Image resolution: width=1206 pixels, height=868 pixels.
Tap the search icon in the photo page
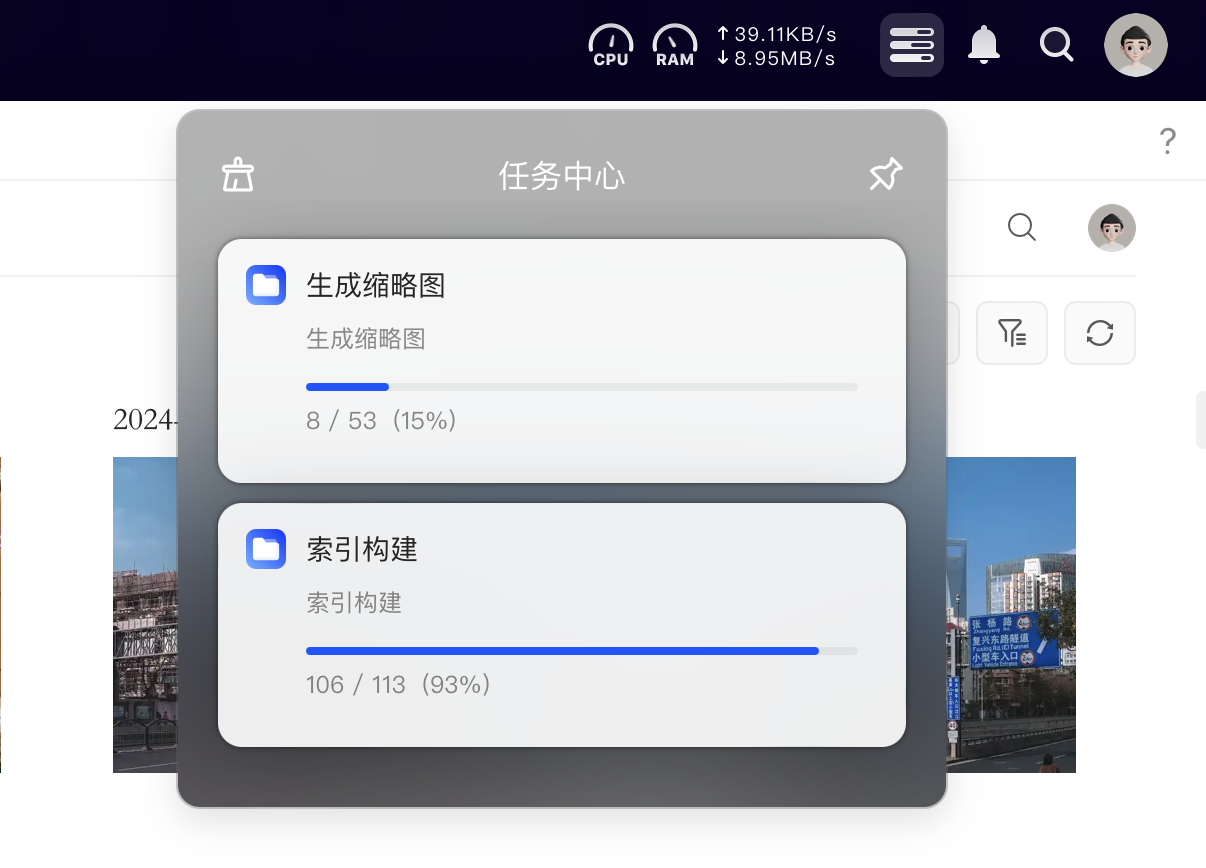(1021, 227)
